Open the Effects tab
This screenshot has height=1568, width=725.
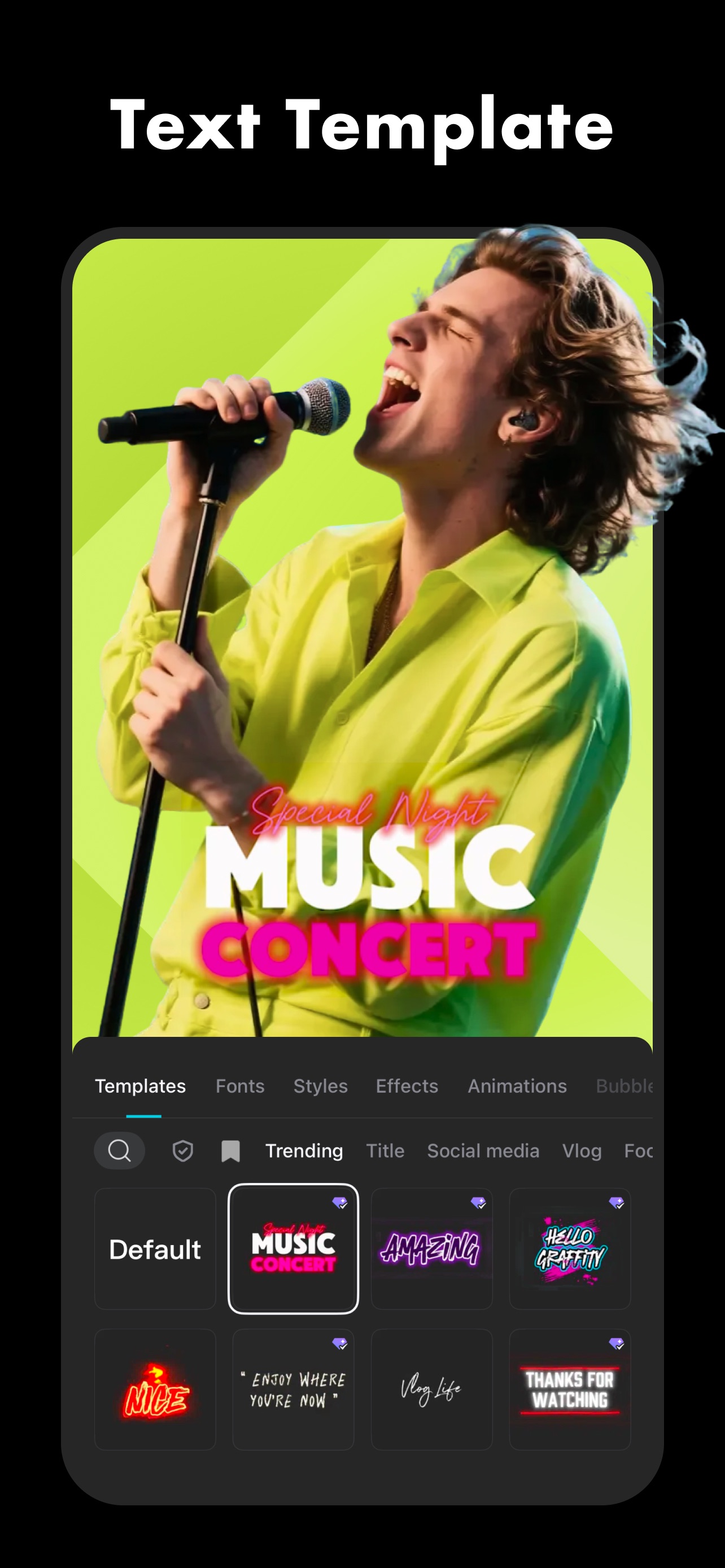[406, 1086]
